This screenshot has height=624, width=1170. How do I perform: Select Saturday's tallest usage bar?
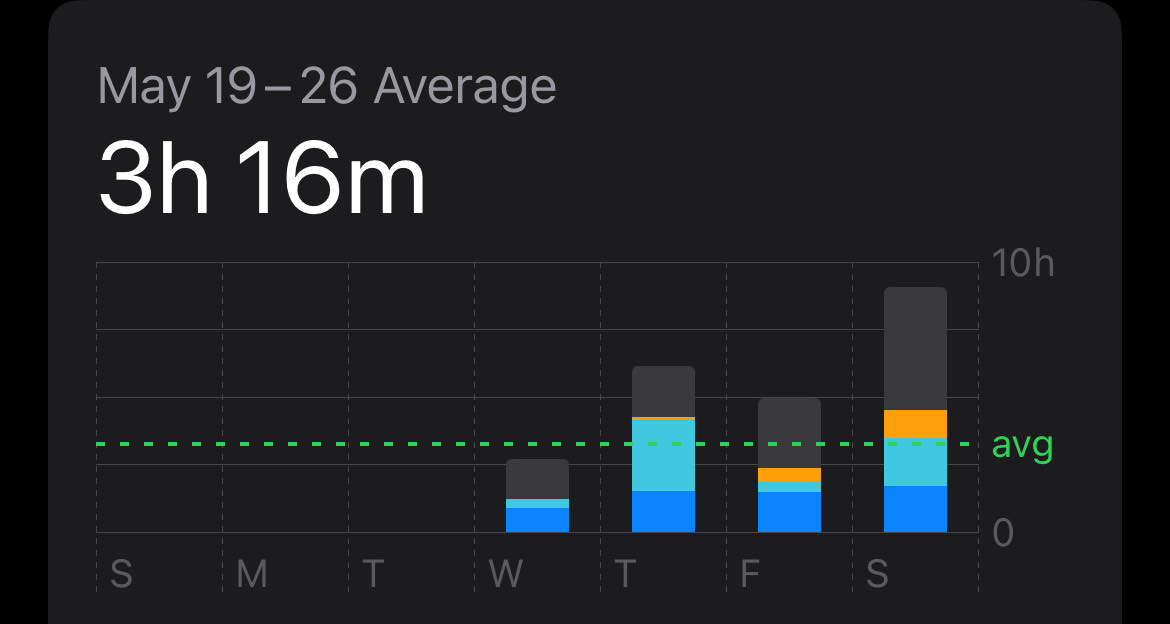[915, 410]
